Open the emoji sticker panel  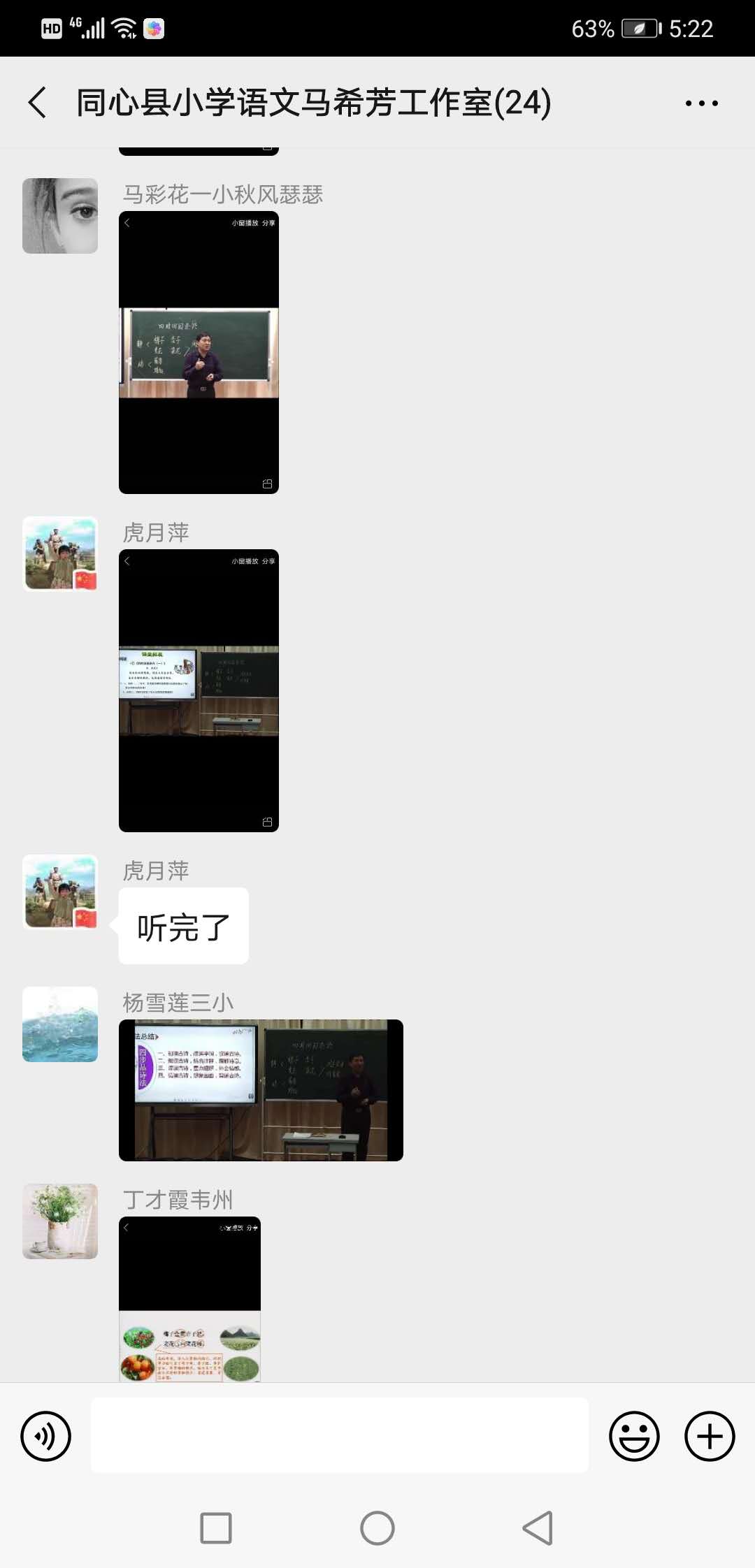[634, 1437]
